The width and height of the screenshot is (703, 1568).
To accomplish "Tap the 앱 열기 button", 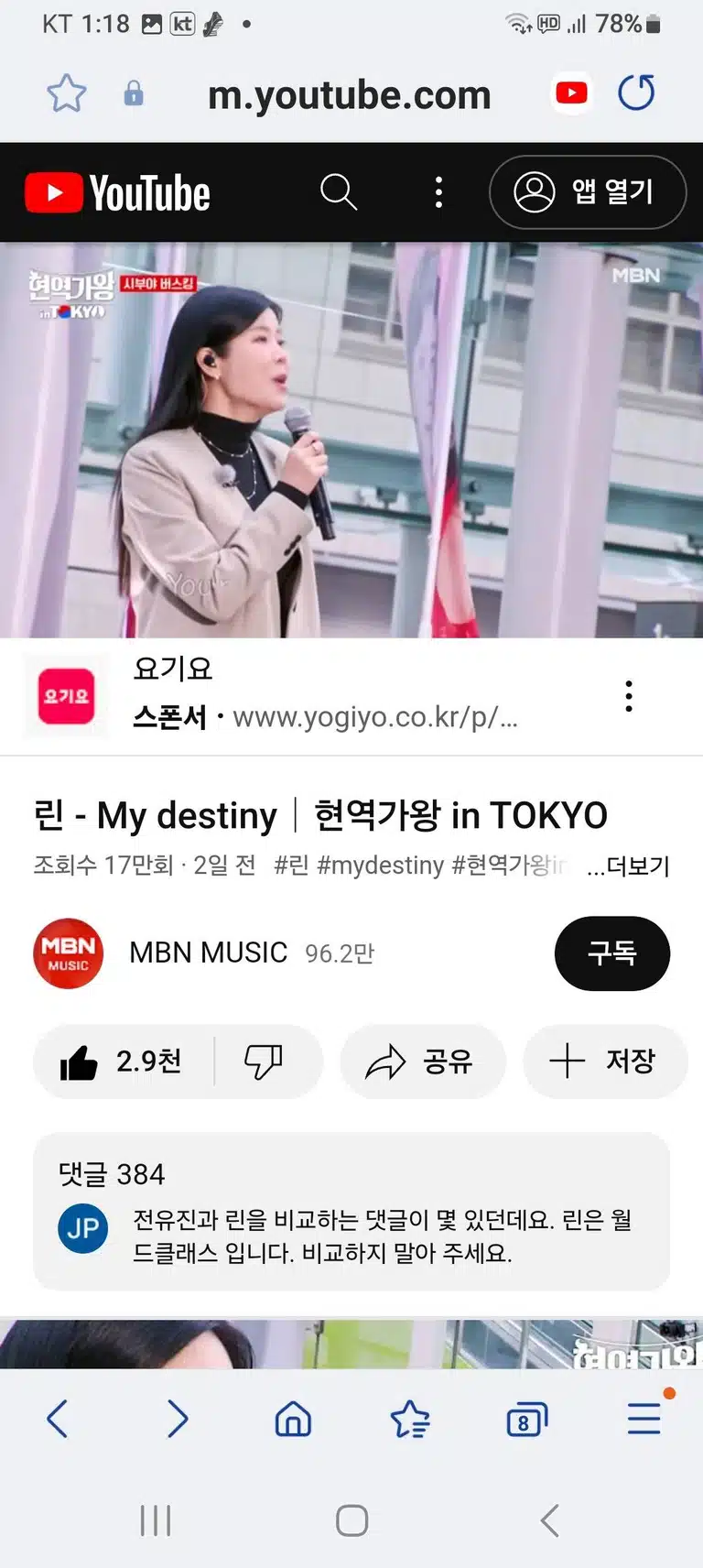I will 588,192.
